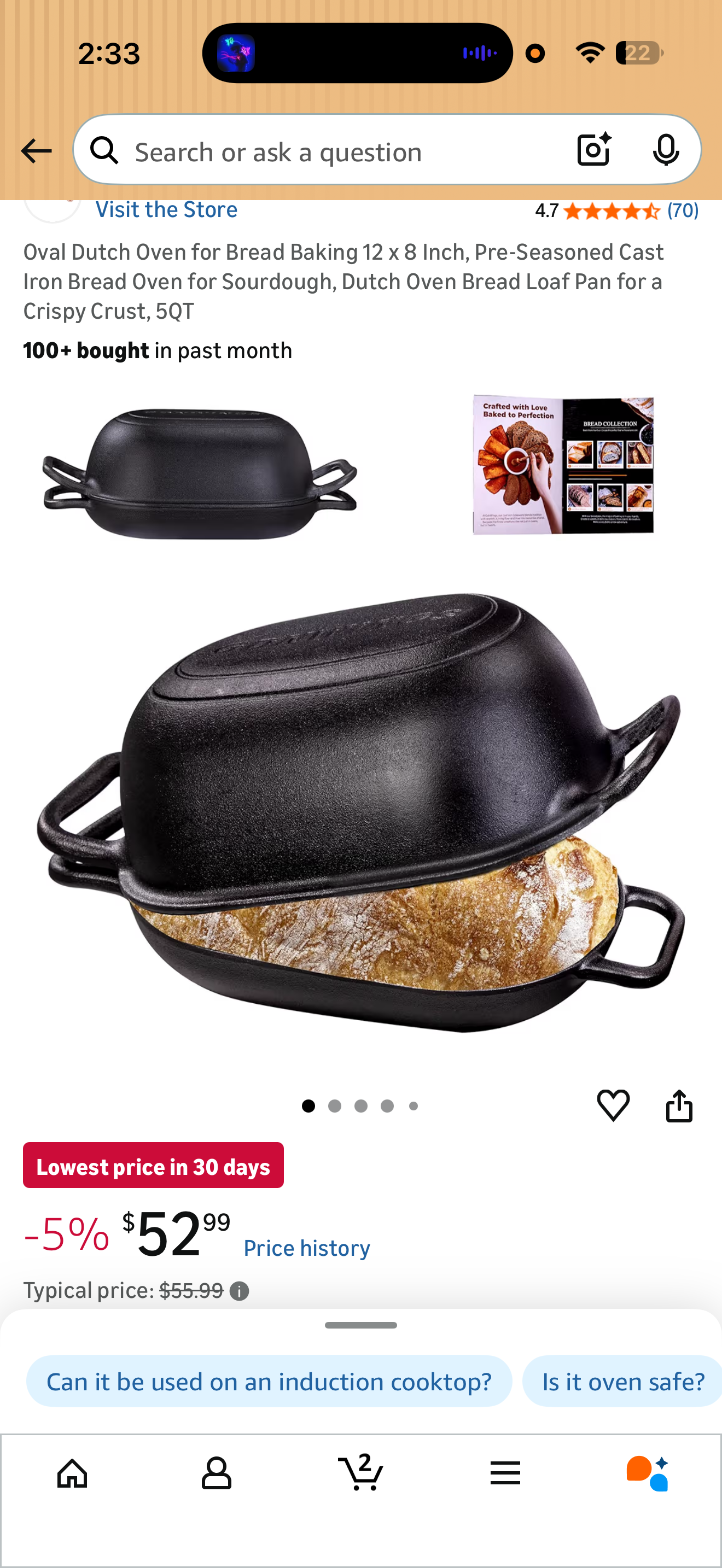Open the 70 customer ratings

[x=683, y=210]
